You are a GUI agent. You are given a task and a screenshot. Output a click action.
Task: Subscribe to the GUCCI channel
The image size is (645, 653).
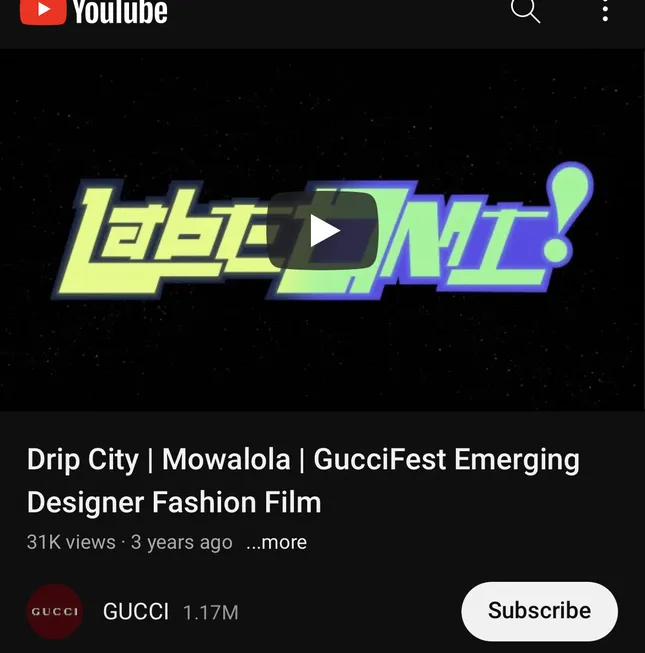[539, 611]
